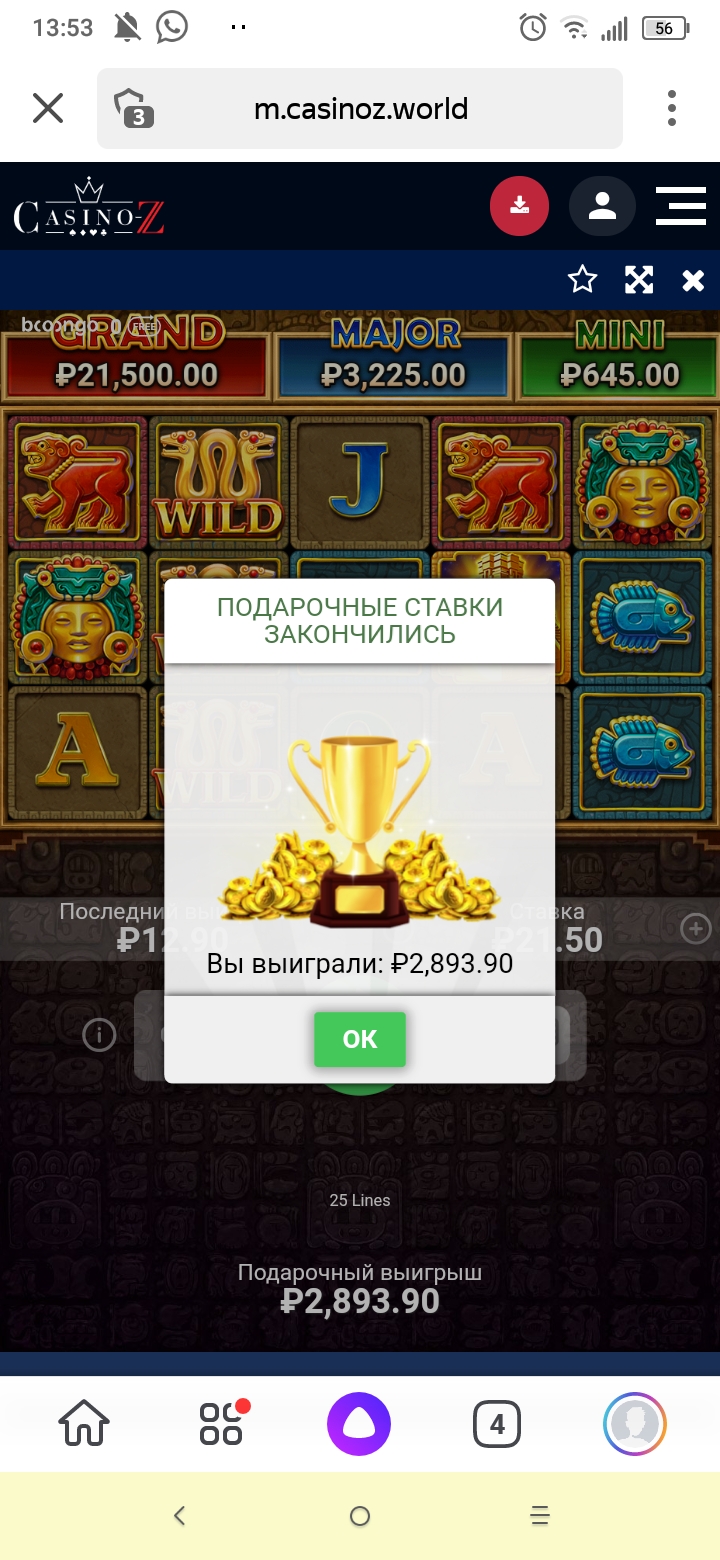Open the user profile icon
Screen dimensions: 720x1560
(x=602, y=206)
